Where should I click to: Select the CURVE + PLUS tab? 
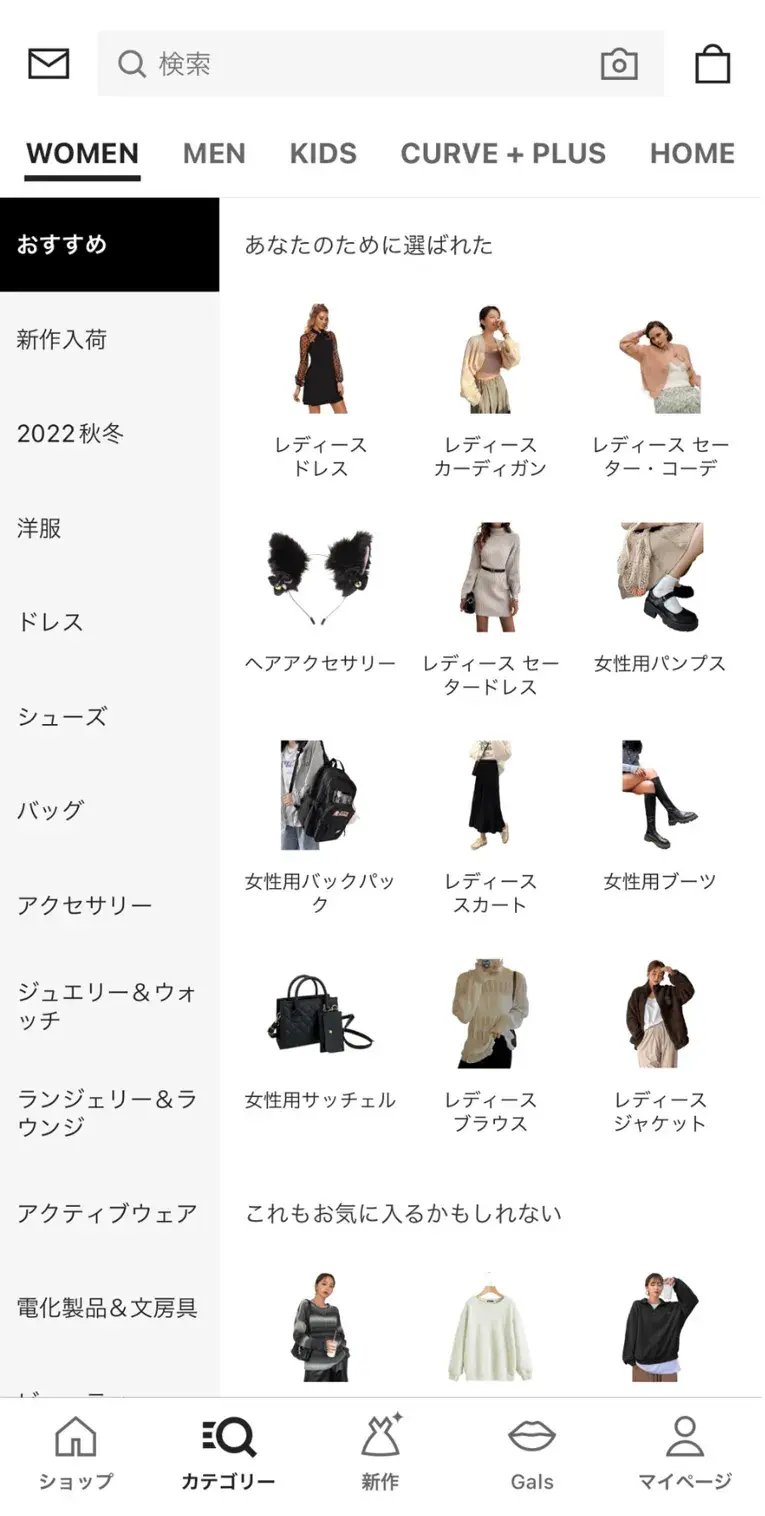pos(503,153)
